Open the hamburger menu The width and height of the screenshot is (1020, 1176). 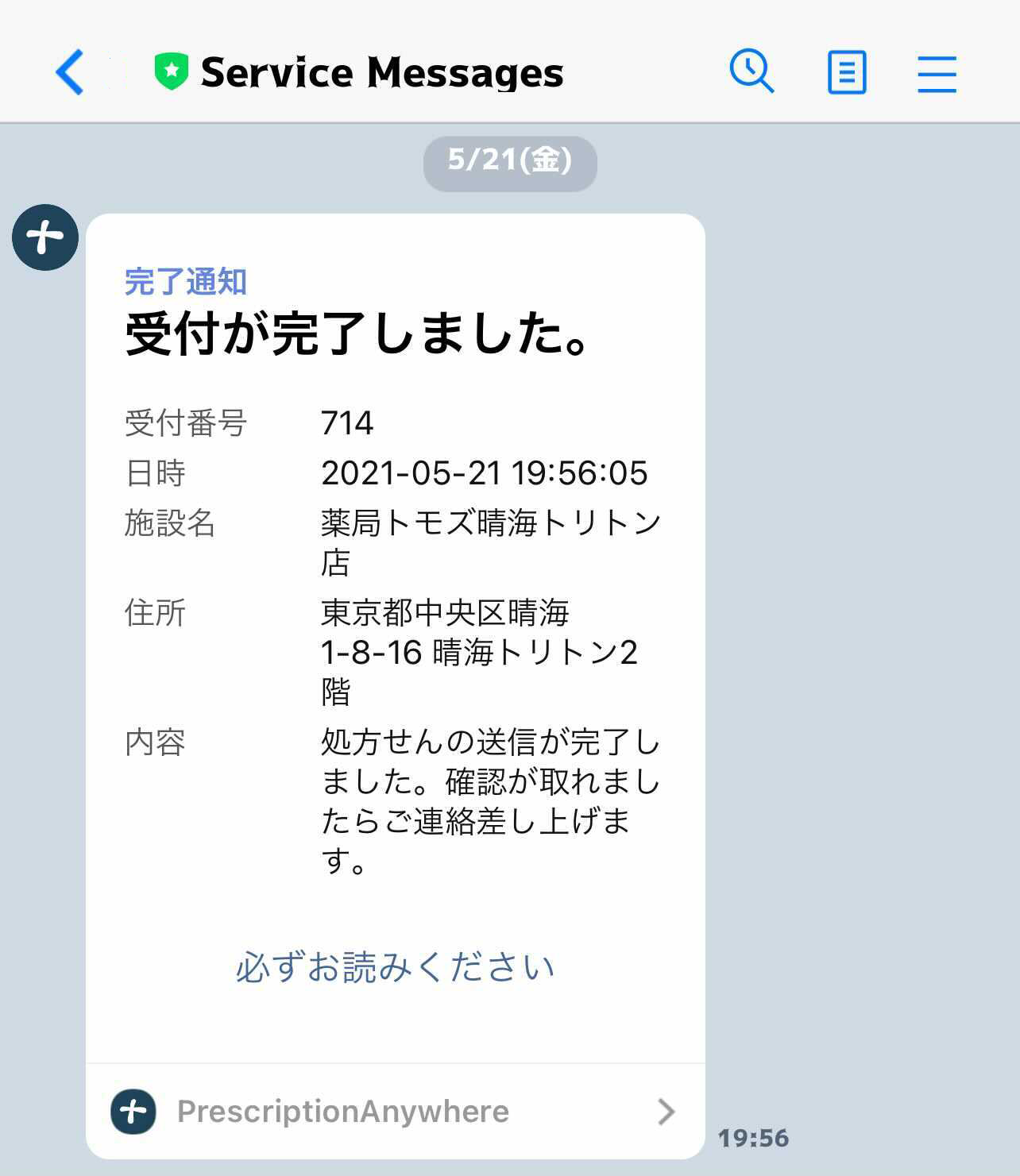(937, 74)
